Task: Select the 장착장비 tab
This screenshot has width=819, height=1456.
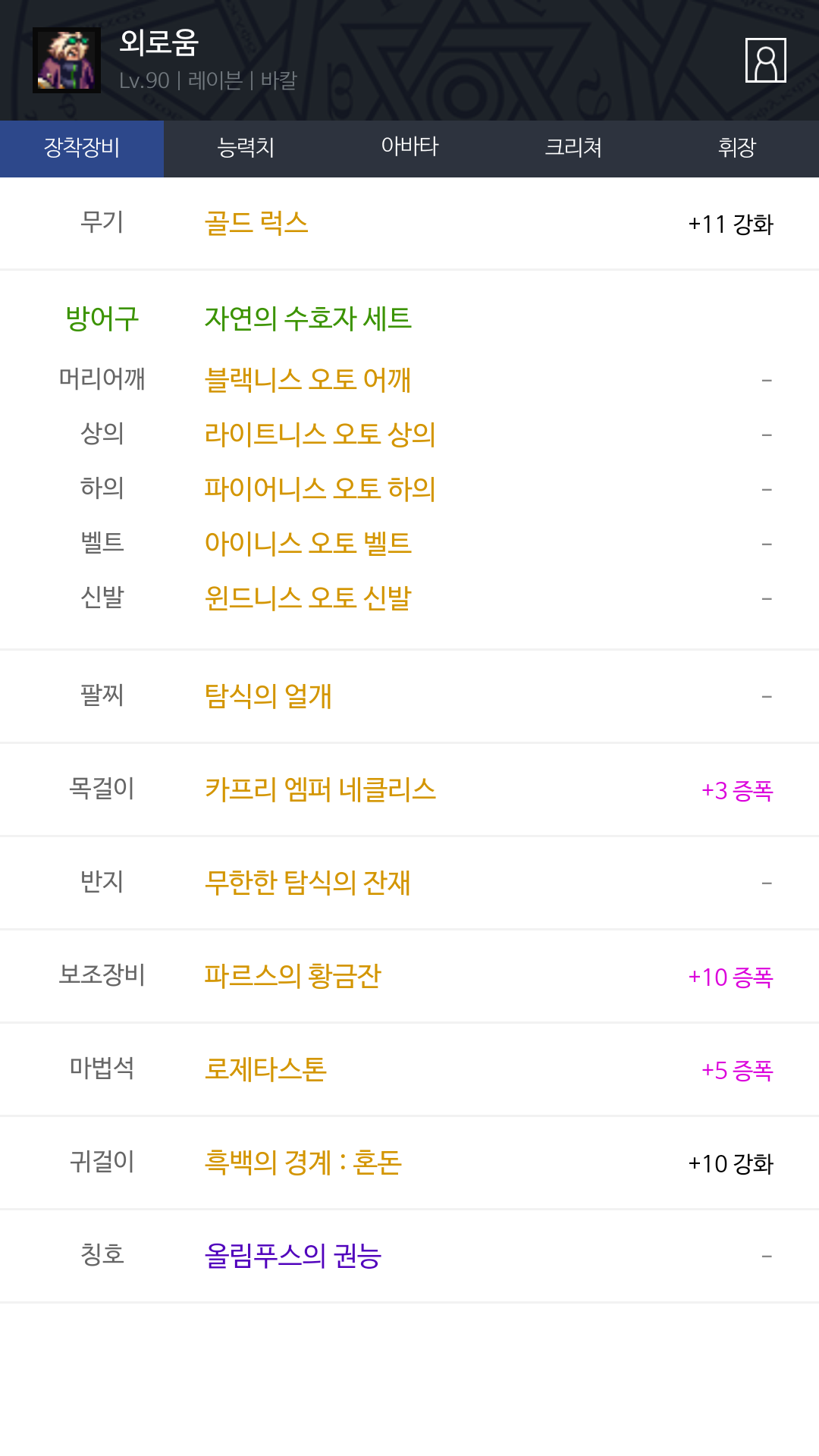Action: (82, 148)
